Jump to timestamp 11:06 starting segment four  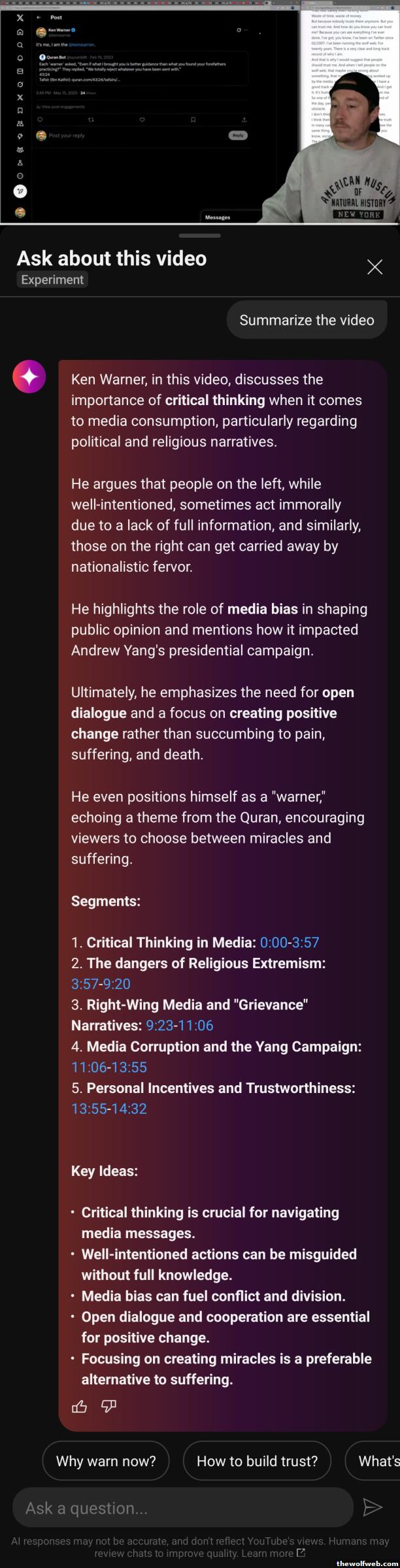(x=89, y=1068)
